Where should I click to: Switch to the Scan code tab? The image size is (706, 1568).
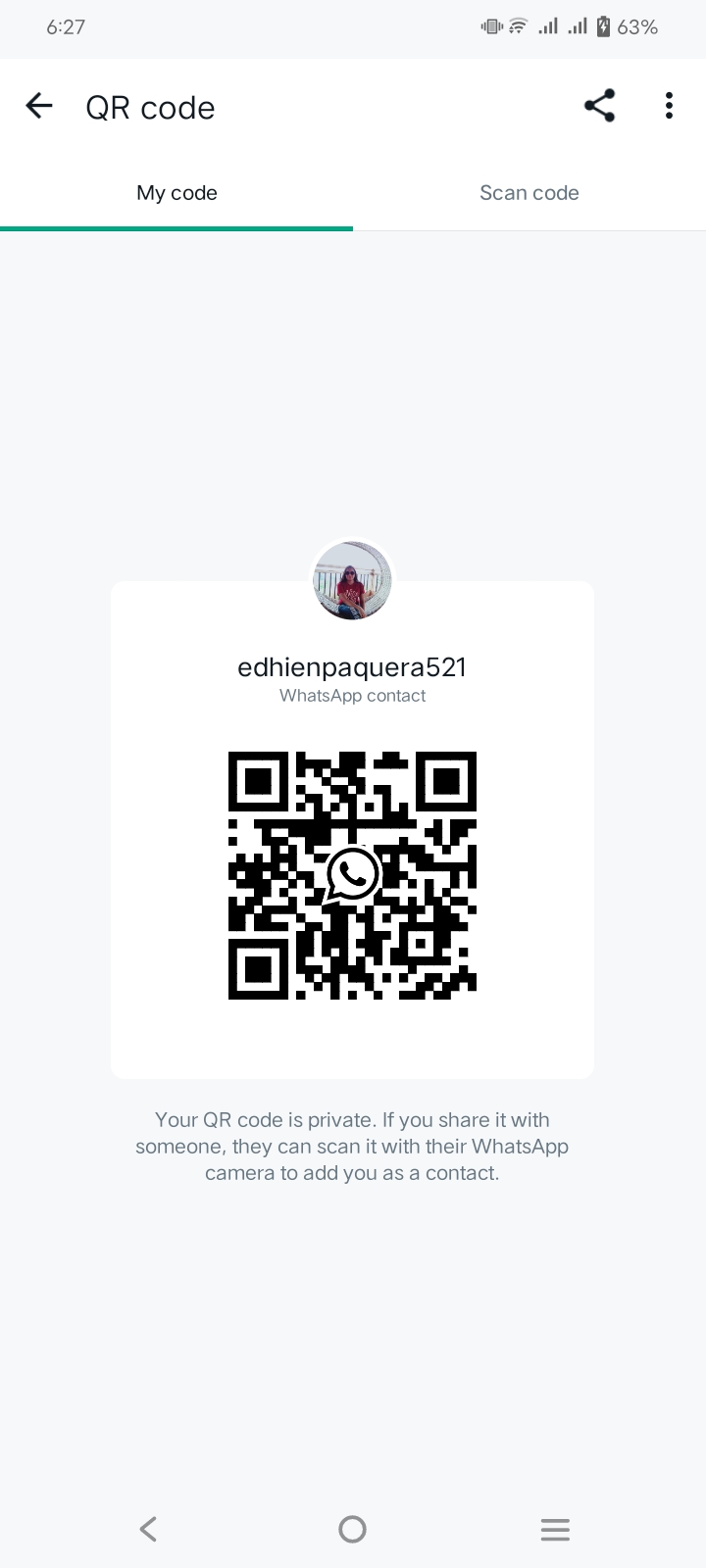pos(529,193)
